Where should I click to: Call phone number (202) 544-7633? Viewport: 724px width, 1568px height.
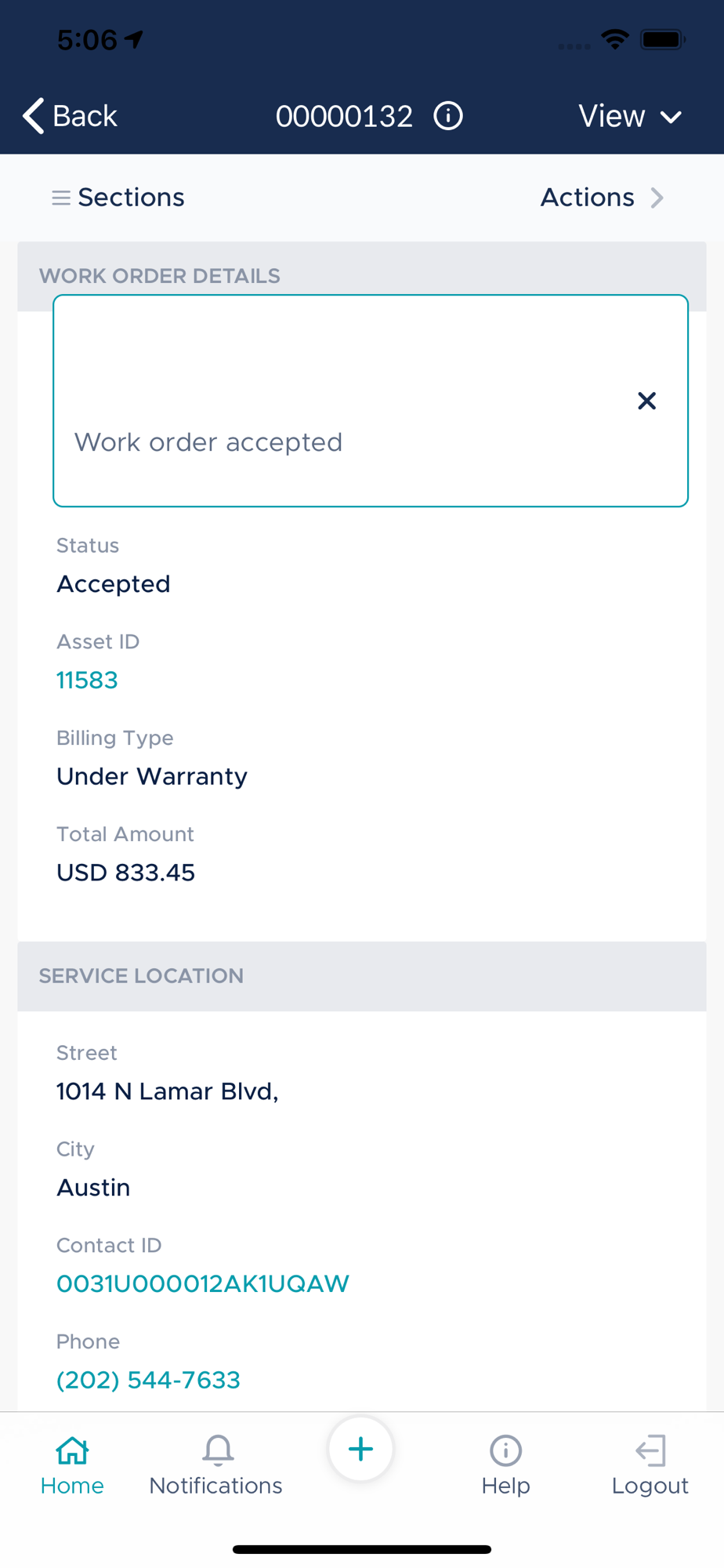[x=148, y=1380]
